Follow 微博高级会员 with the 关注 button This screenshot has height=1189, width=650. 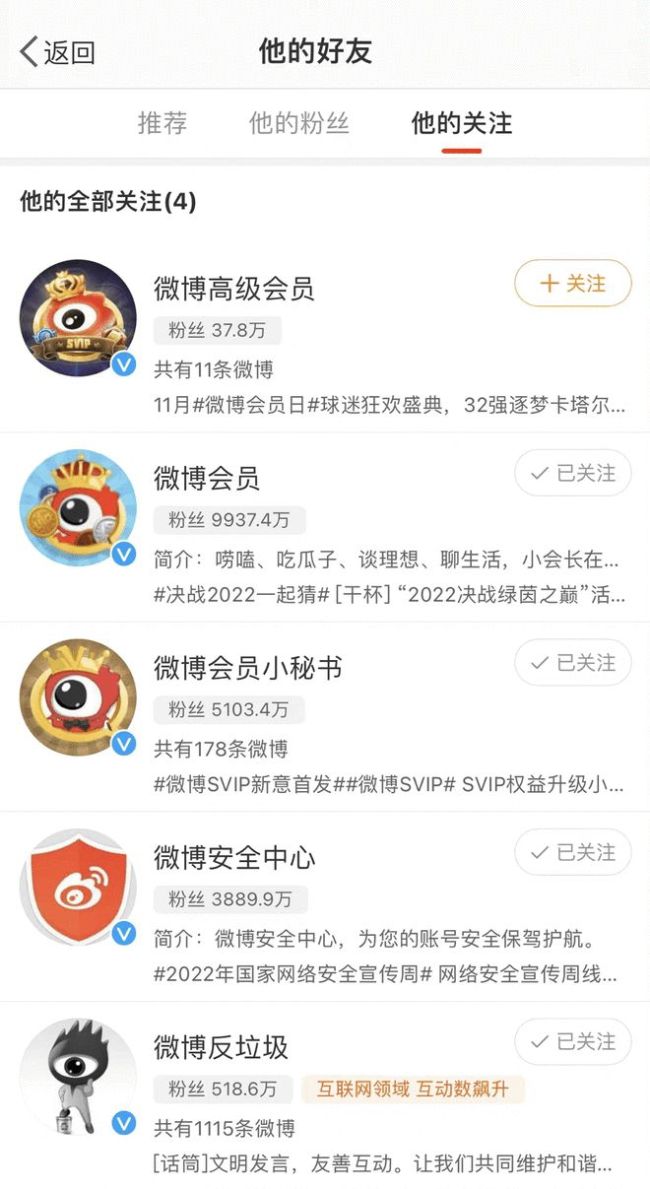point(573,284)
